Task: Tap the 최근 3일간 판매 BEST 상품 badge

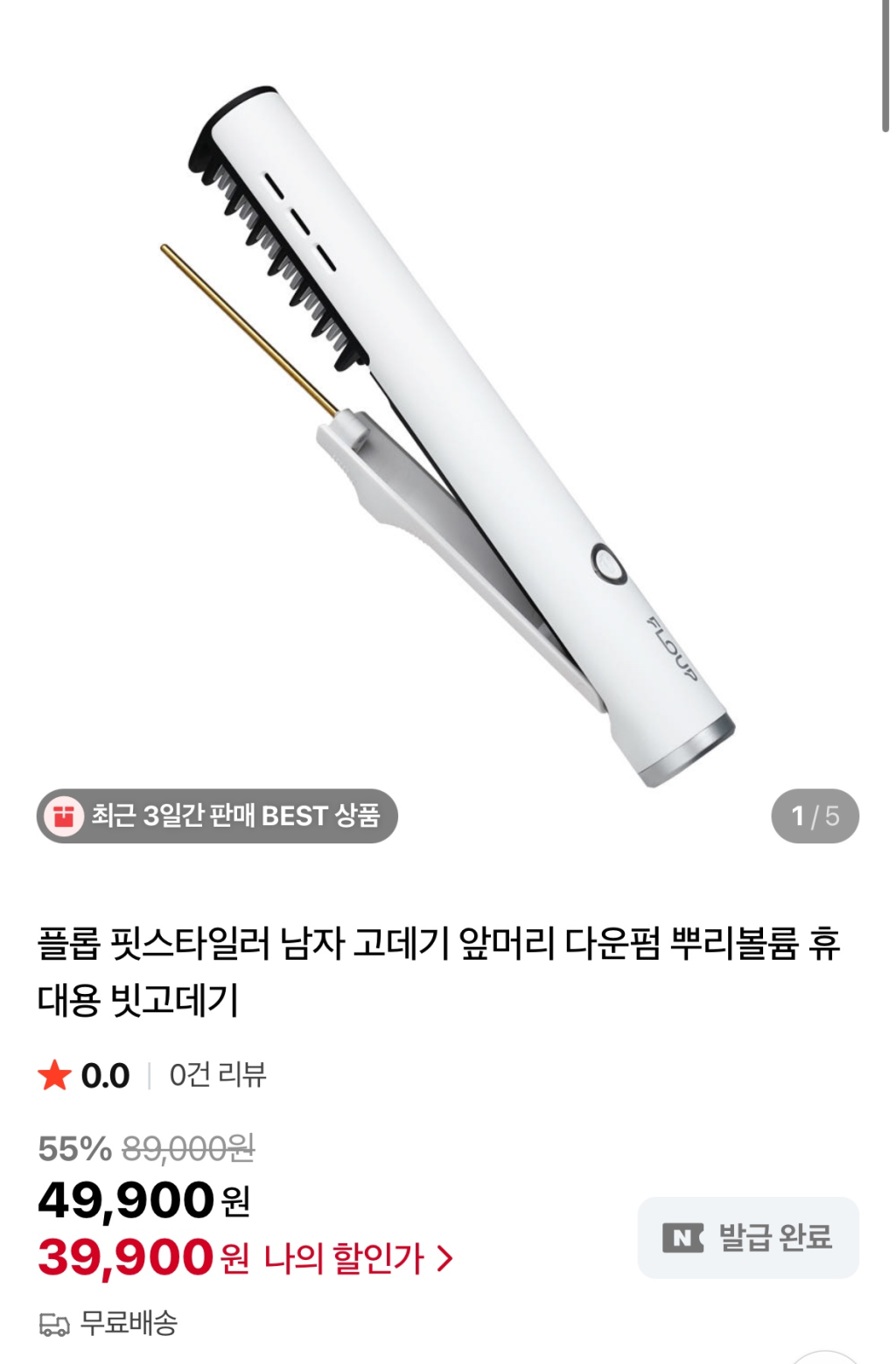Action: tap(217, 816)
